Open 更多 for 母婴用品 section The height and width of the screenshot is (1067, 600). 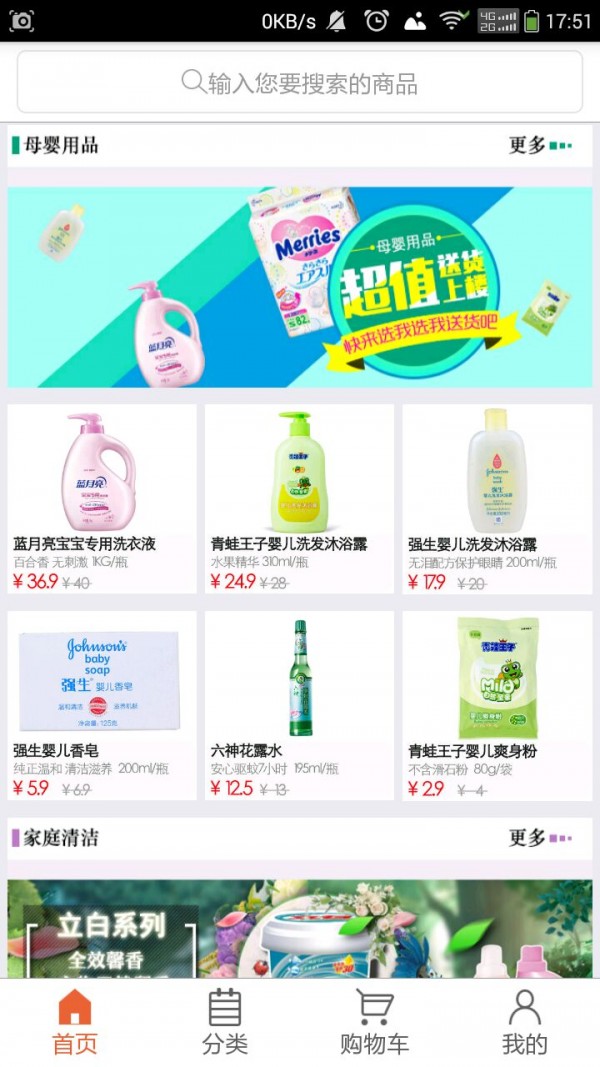539,146
